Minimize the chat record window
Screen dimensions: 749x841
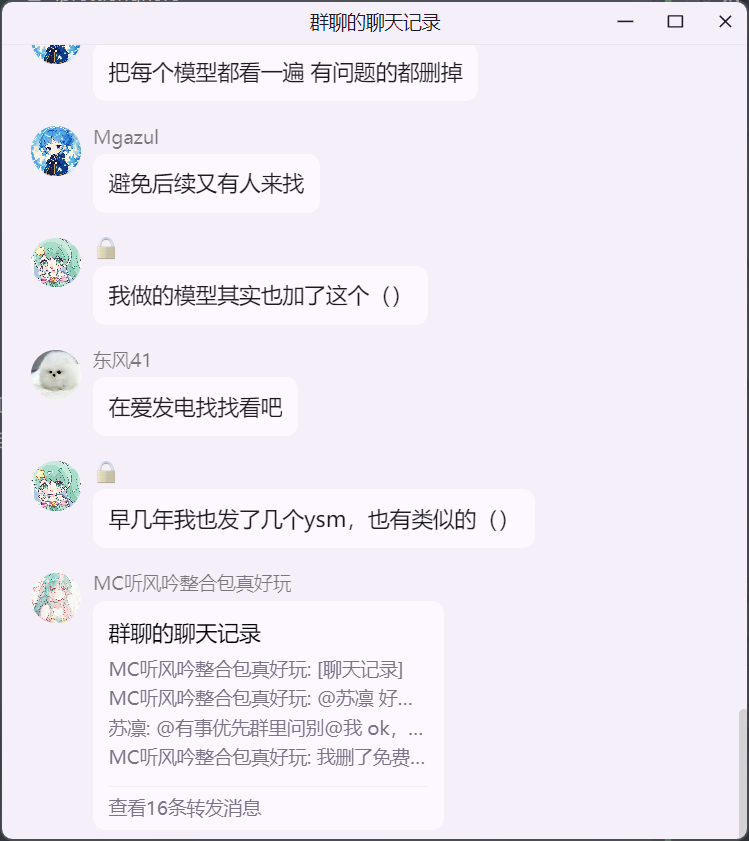(626, 22)
